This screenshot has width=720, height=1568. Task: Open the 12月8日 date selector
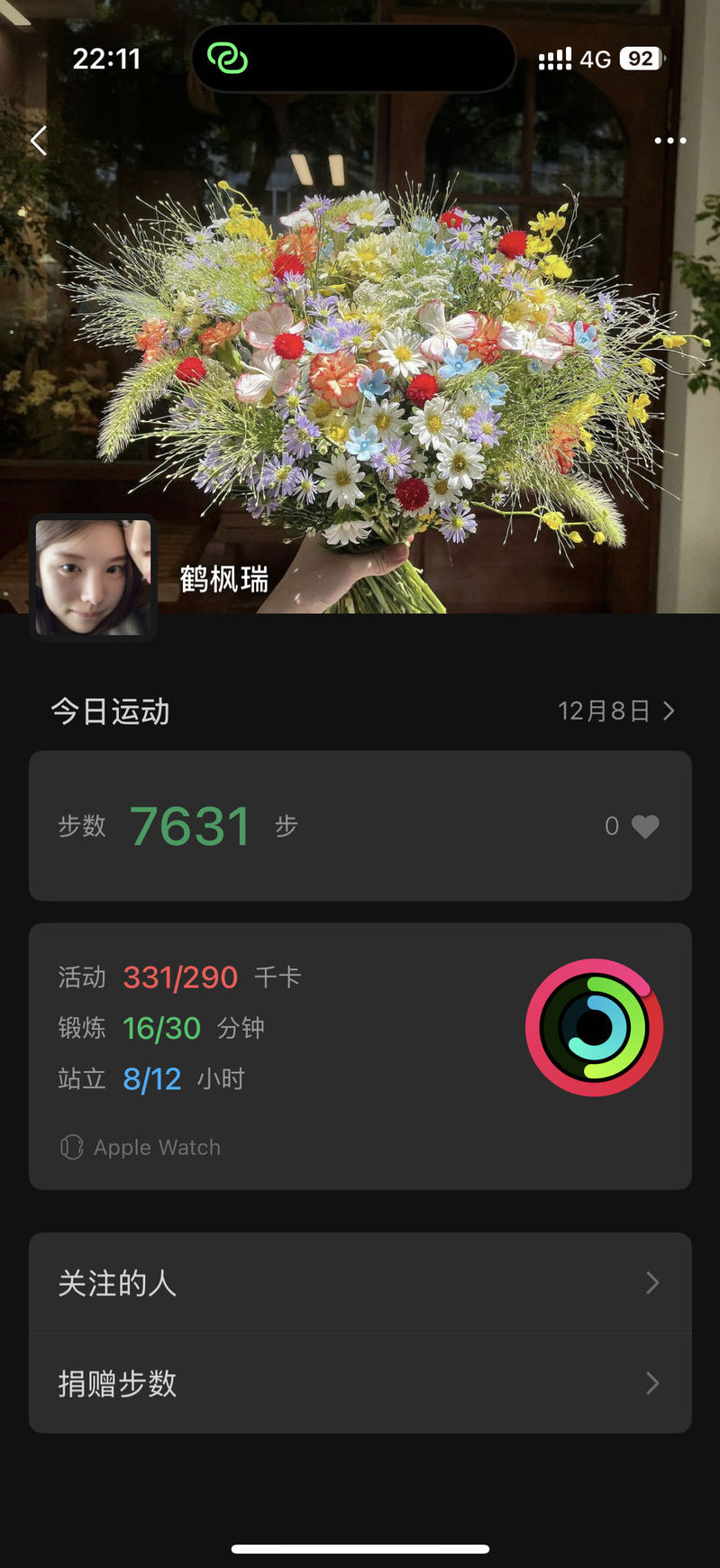[615, 711]
